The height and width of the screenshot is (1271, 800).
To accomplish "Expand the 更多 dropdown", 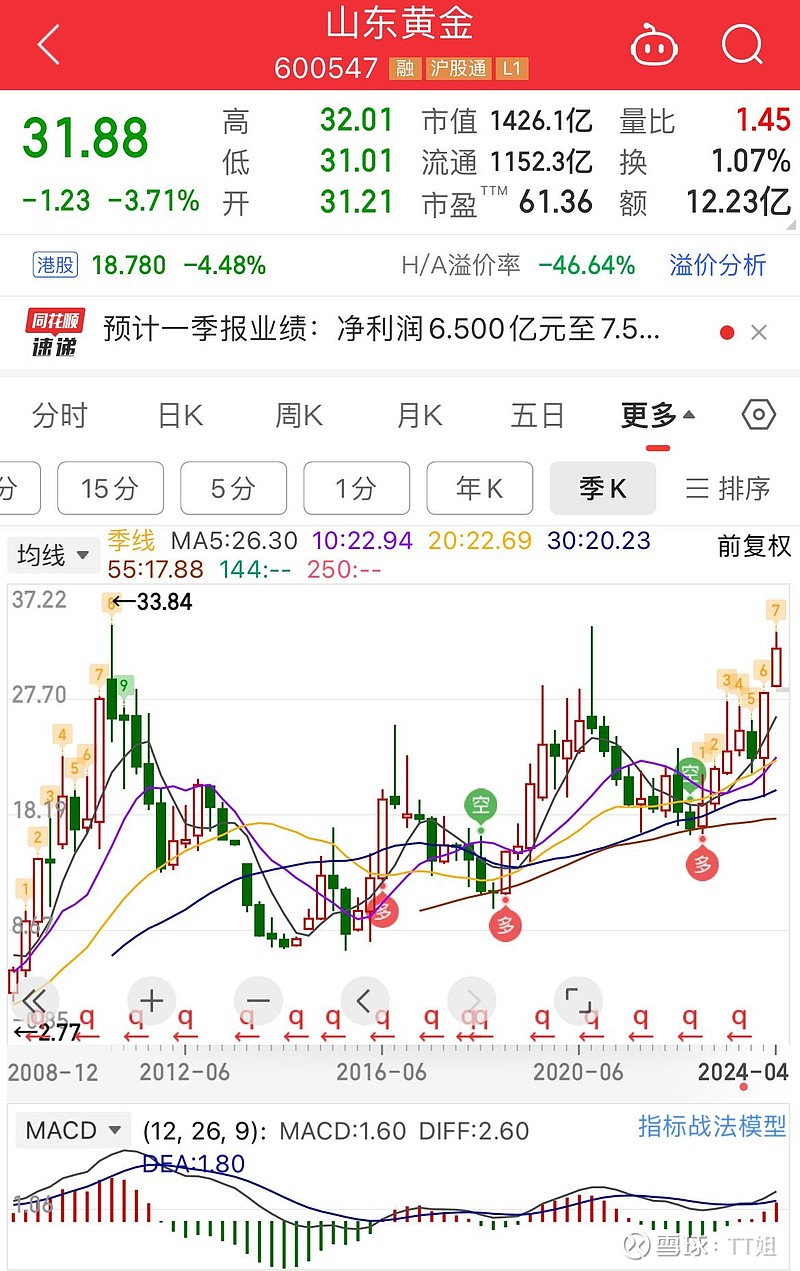I will (x=652, y=414).
